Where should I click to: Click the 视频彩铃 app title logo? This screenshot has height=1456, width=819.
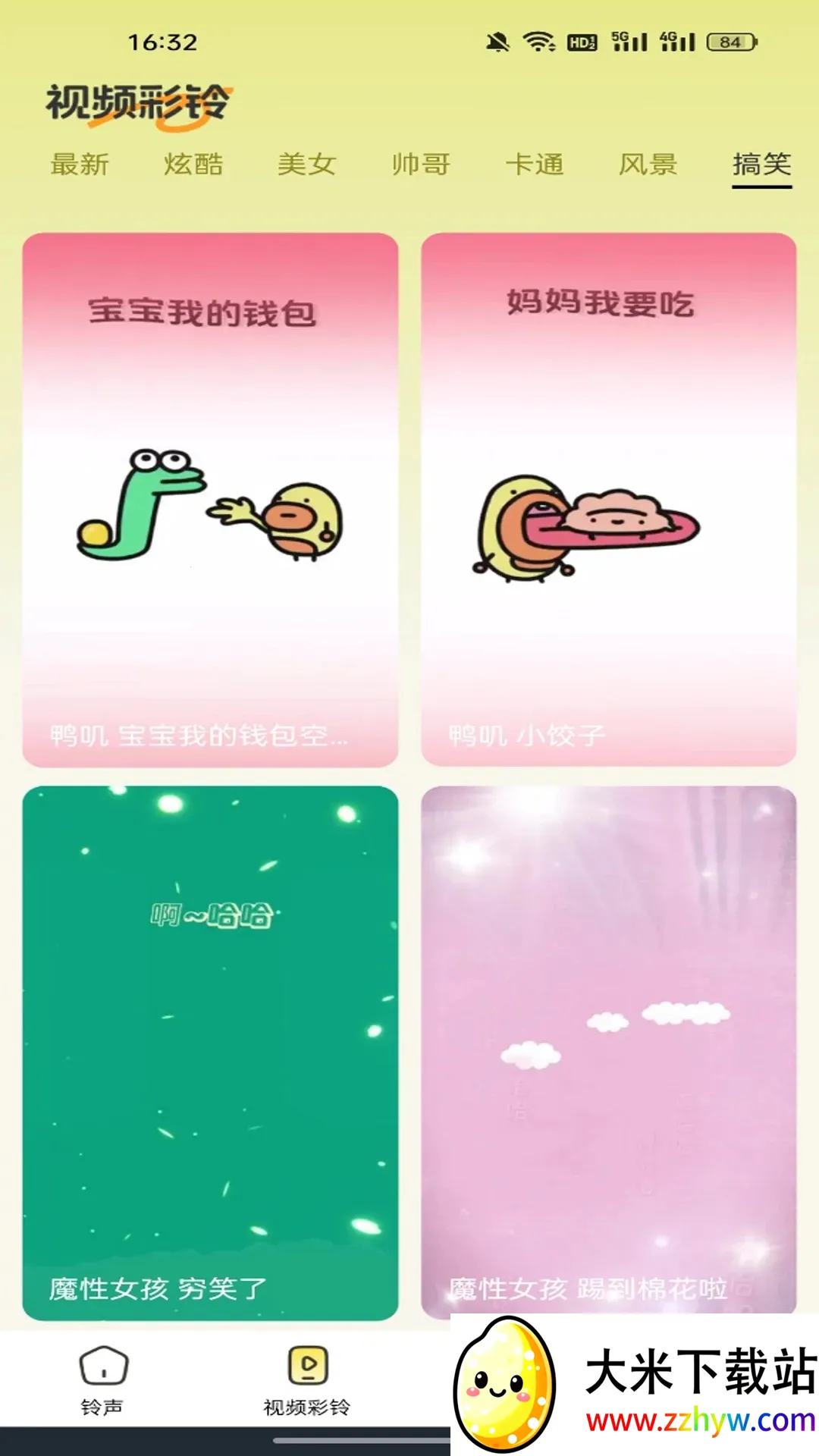(140, 102)
